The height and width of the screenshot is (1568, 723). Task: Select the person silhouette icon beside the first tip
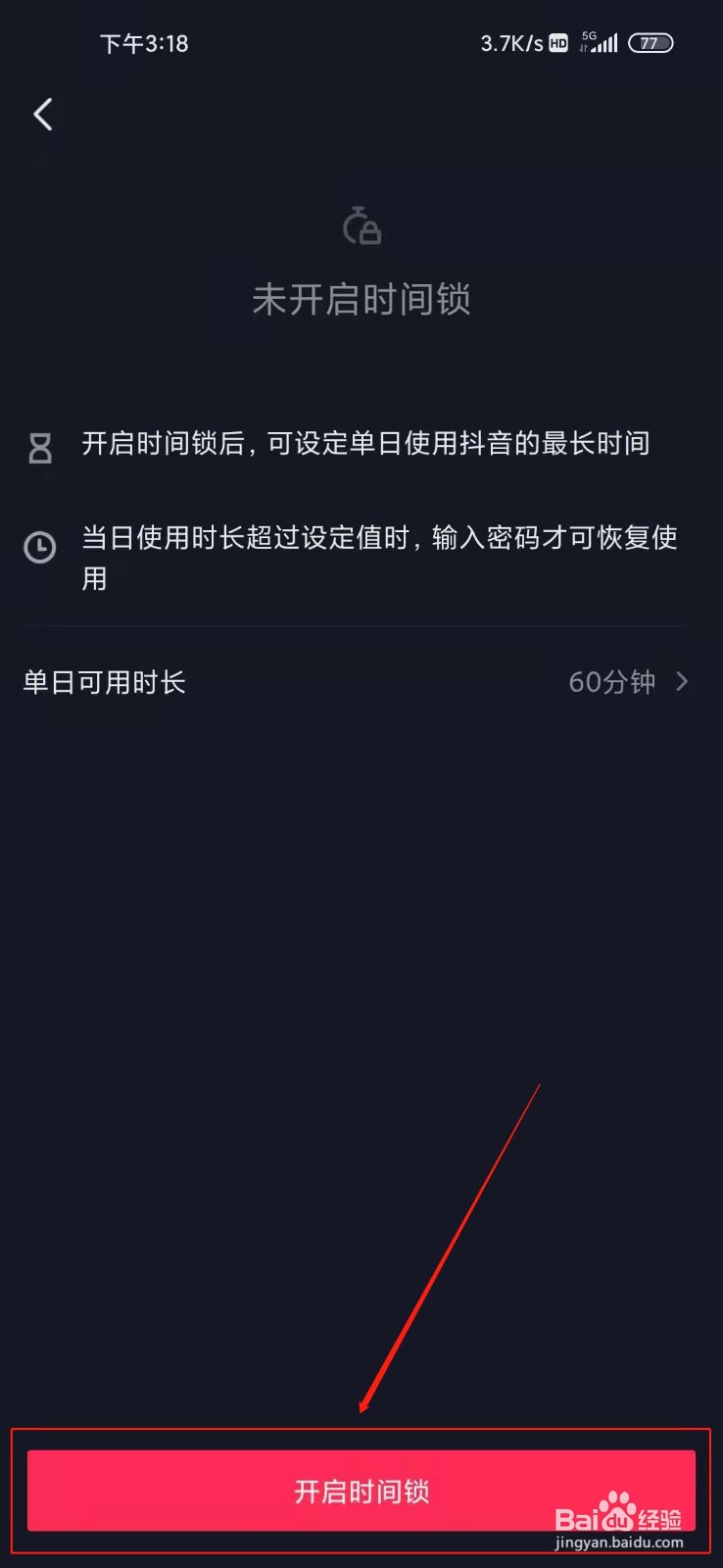tap(39, 449)
